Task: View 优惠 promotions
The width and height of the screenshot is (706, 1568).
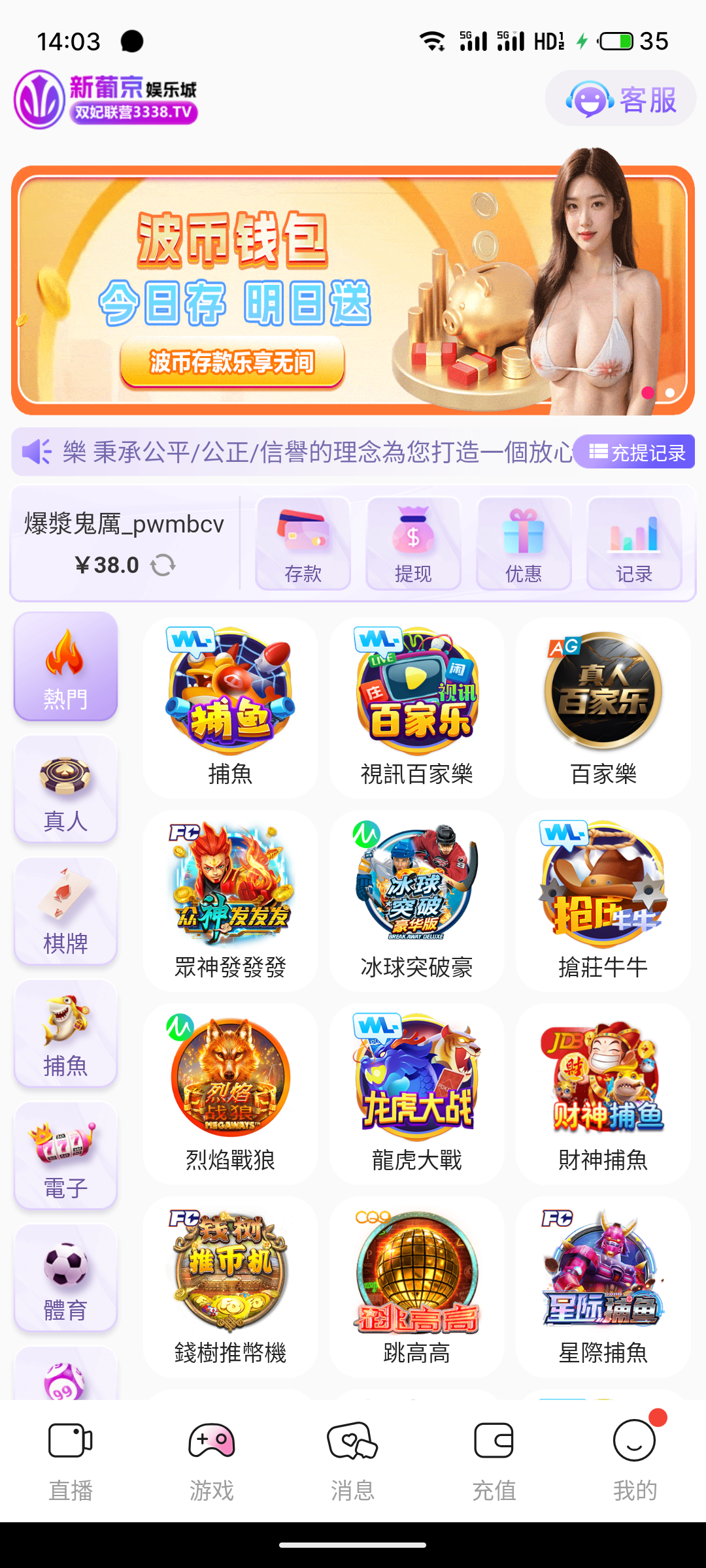Action: (x=524, y=544)
